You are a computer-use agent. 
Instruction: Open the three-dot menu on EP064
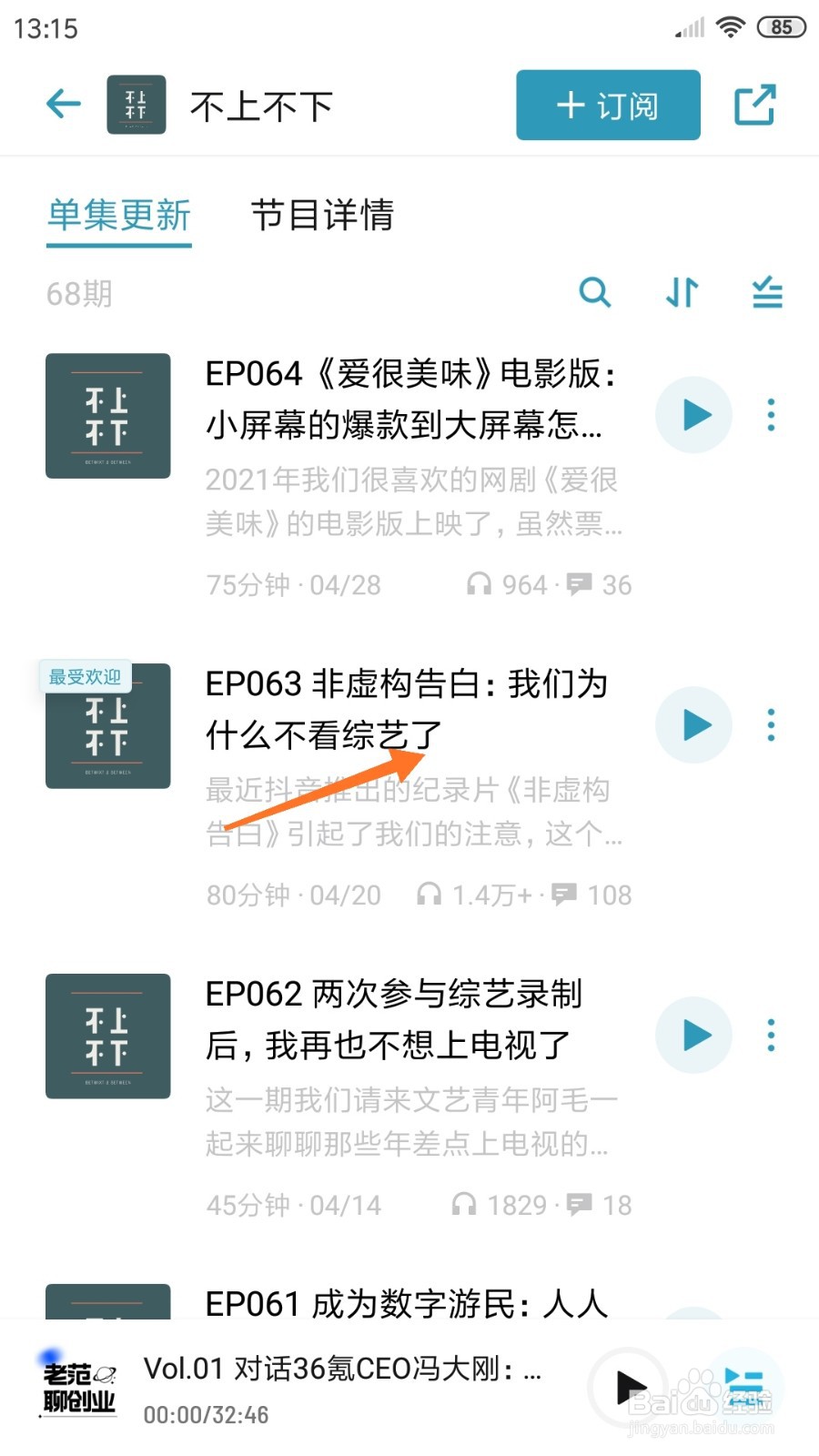pyautogui.click(x=771, y=415)
